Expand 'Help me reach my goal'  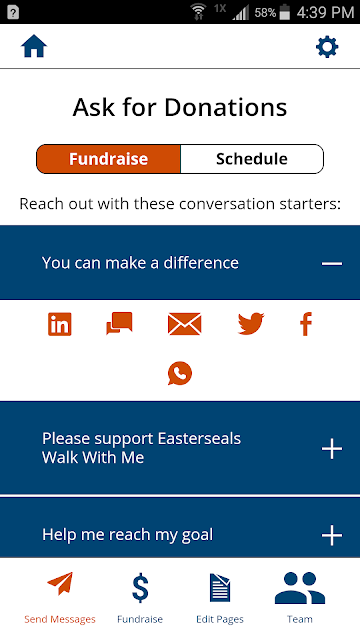click(180, 528)
